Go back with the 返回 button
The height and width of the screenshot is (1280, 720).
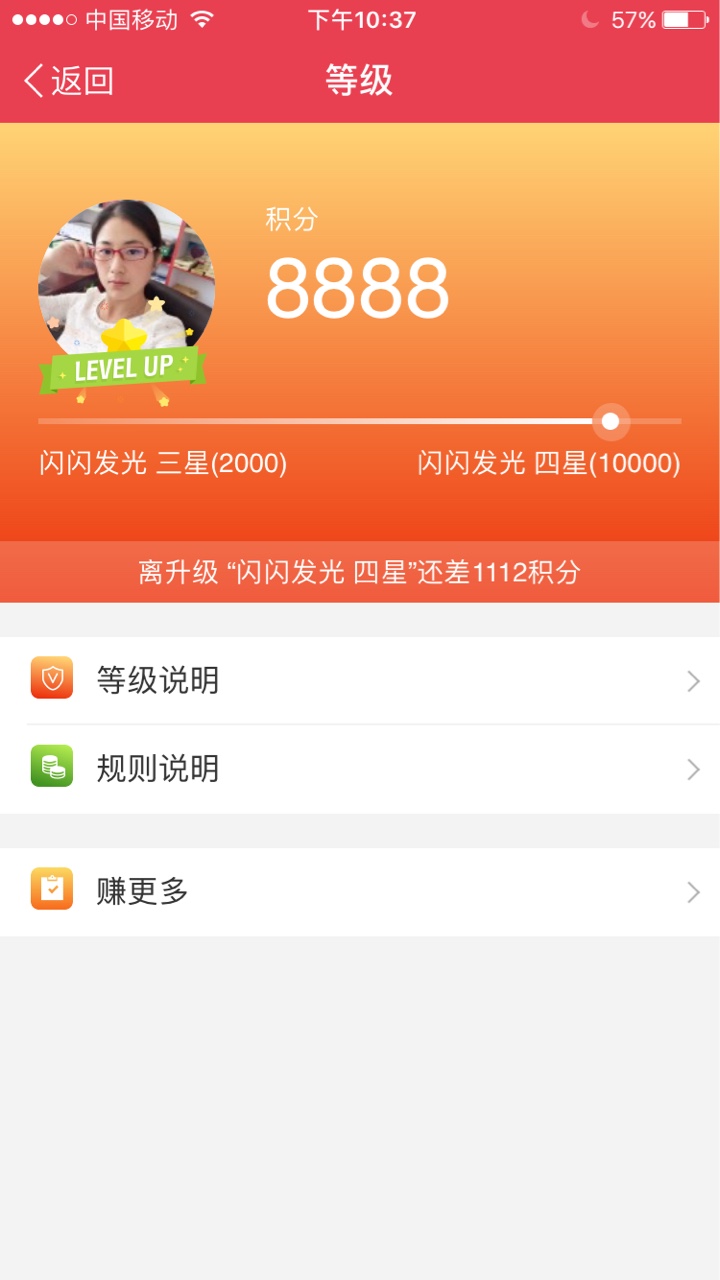pos(69,81)
